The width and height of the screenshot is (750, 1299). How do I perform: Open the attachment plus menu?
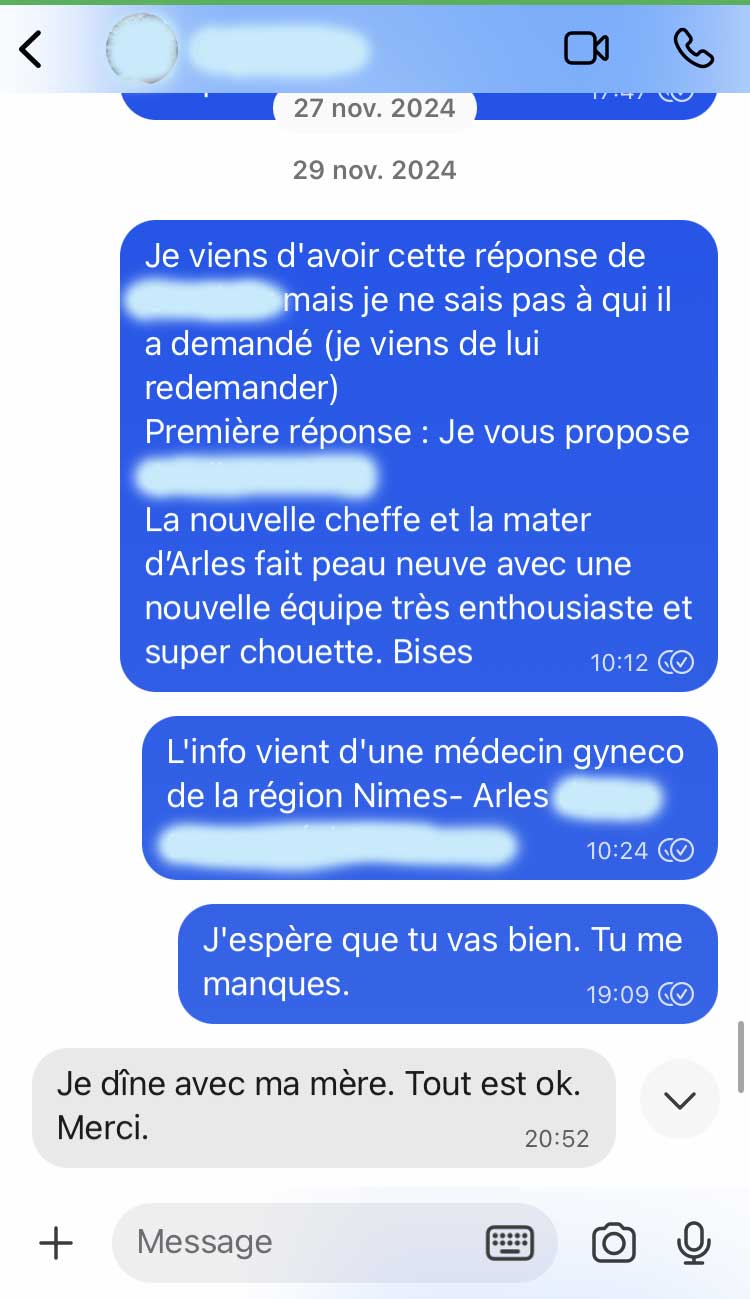click(56, 1243)
